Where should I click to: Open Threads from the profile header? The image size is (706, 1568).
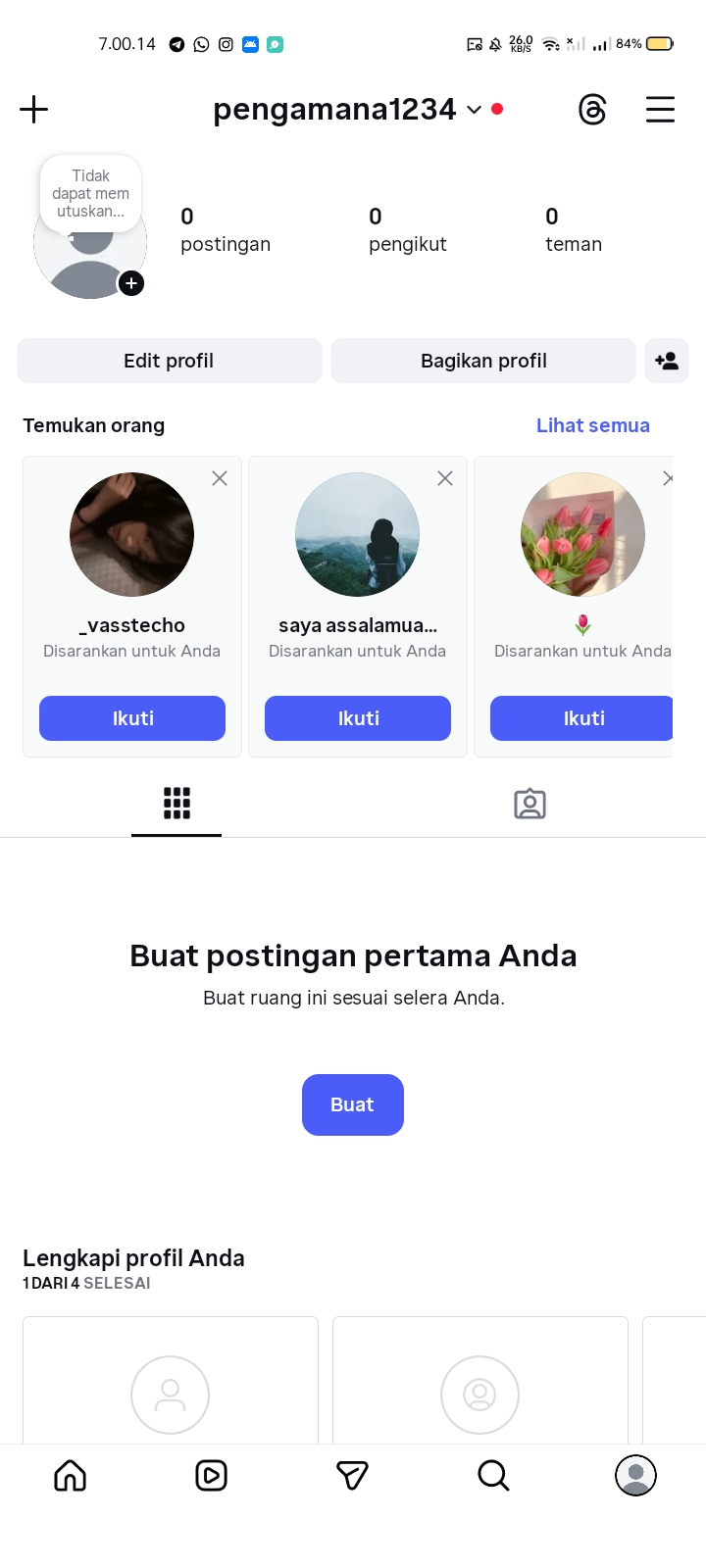[x=592, y=109]
